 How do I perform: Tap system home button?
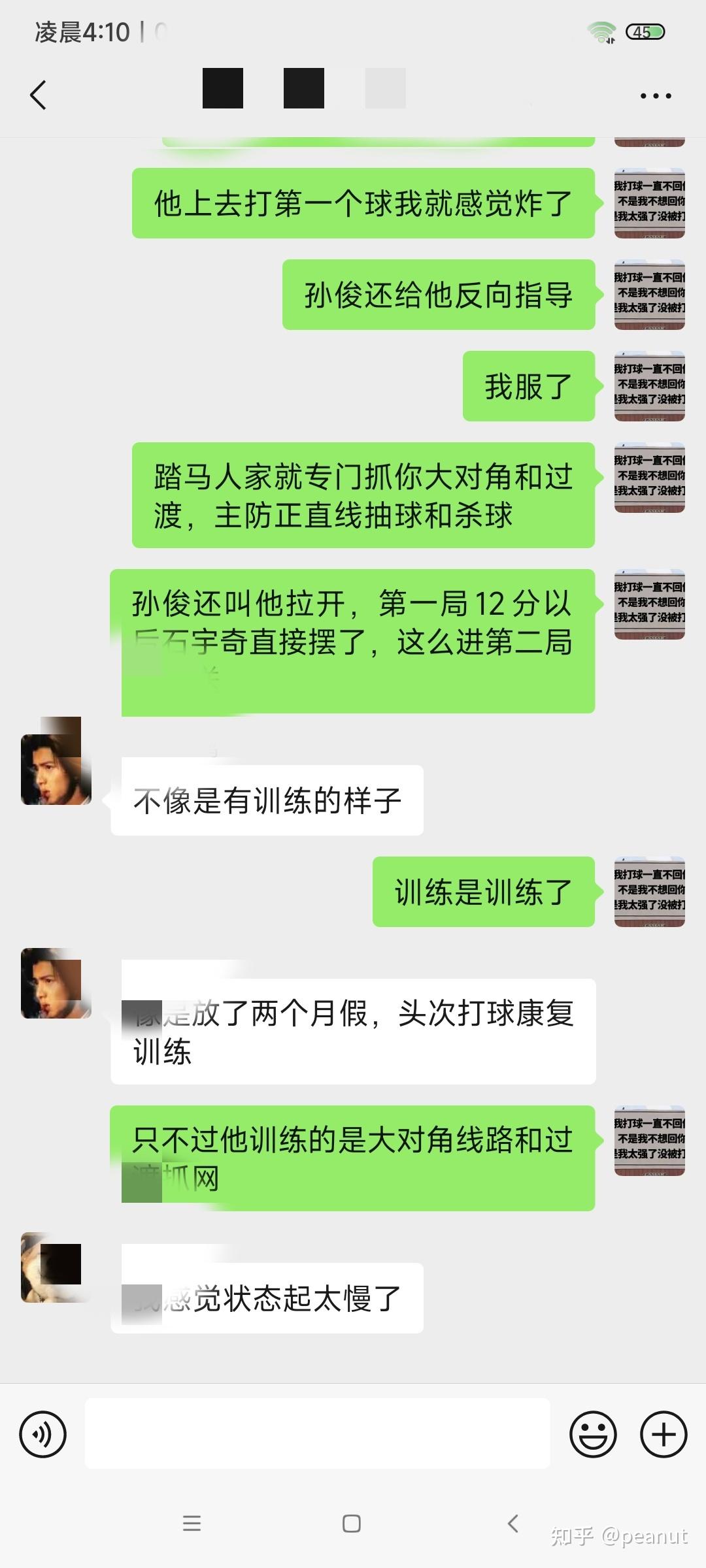coord(352,1524)
